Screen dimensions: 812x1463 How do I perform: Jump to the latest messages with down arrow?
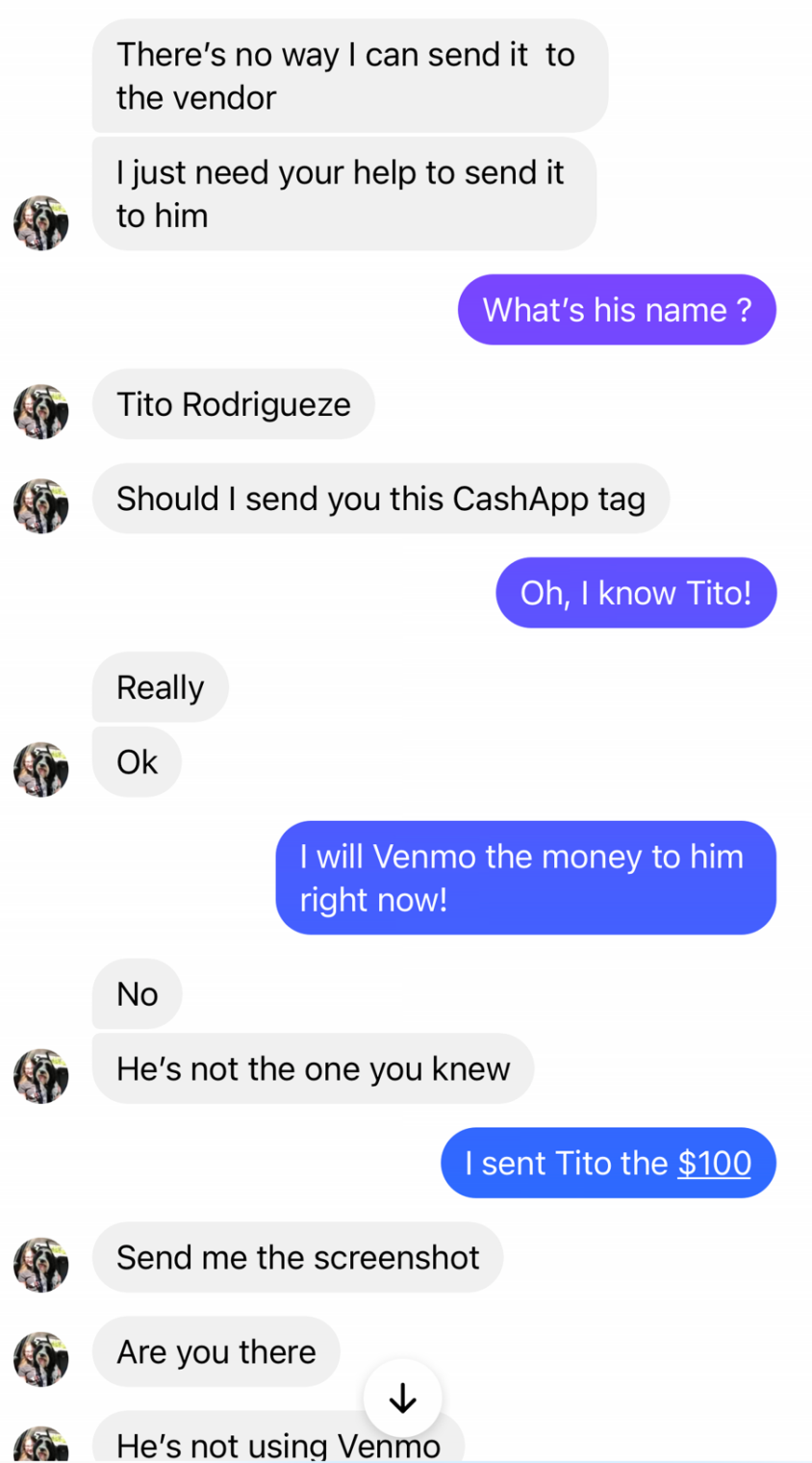point(402,1398)
